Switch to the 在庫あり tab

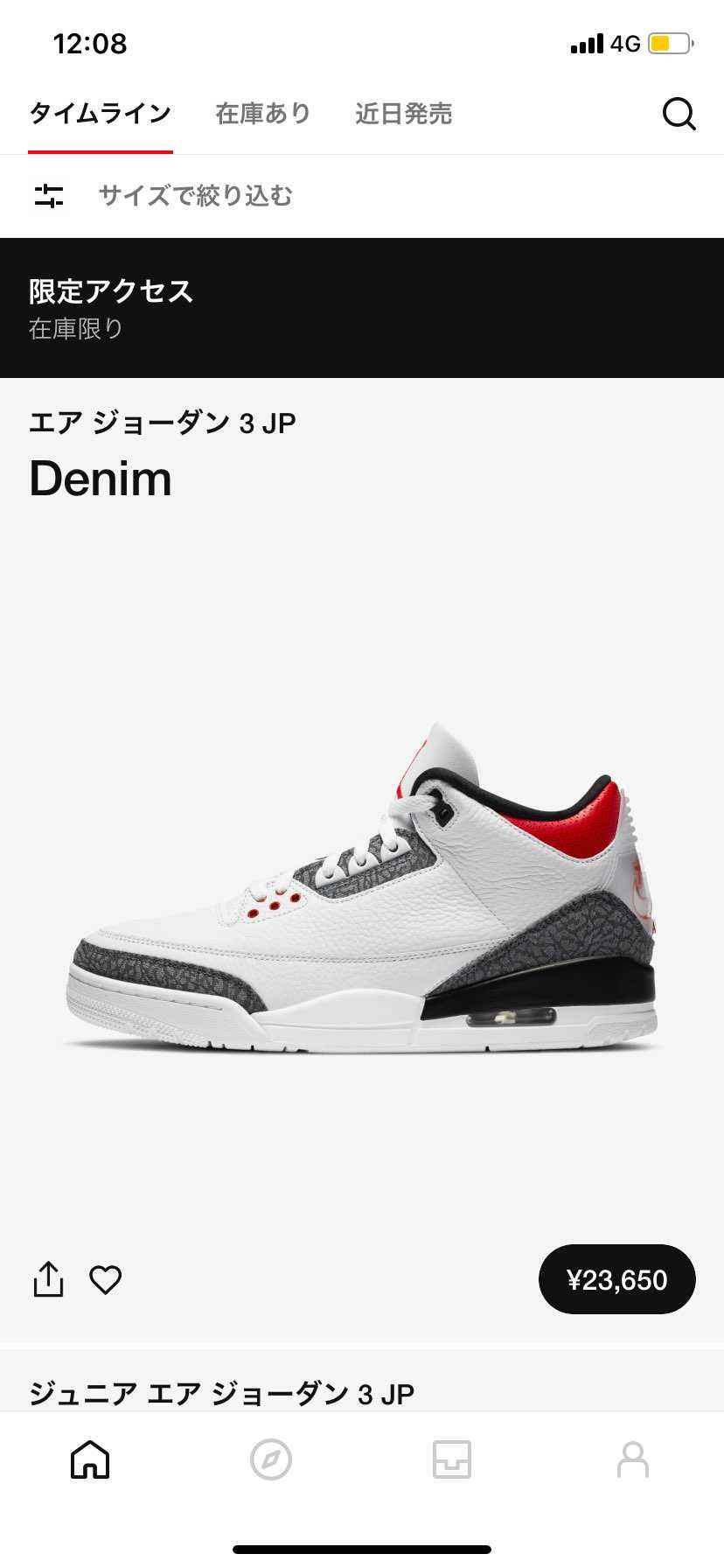[x=263, y=114]
